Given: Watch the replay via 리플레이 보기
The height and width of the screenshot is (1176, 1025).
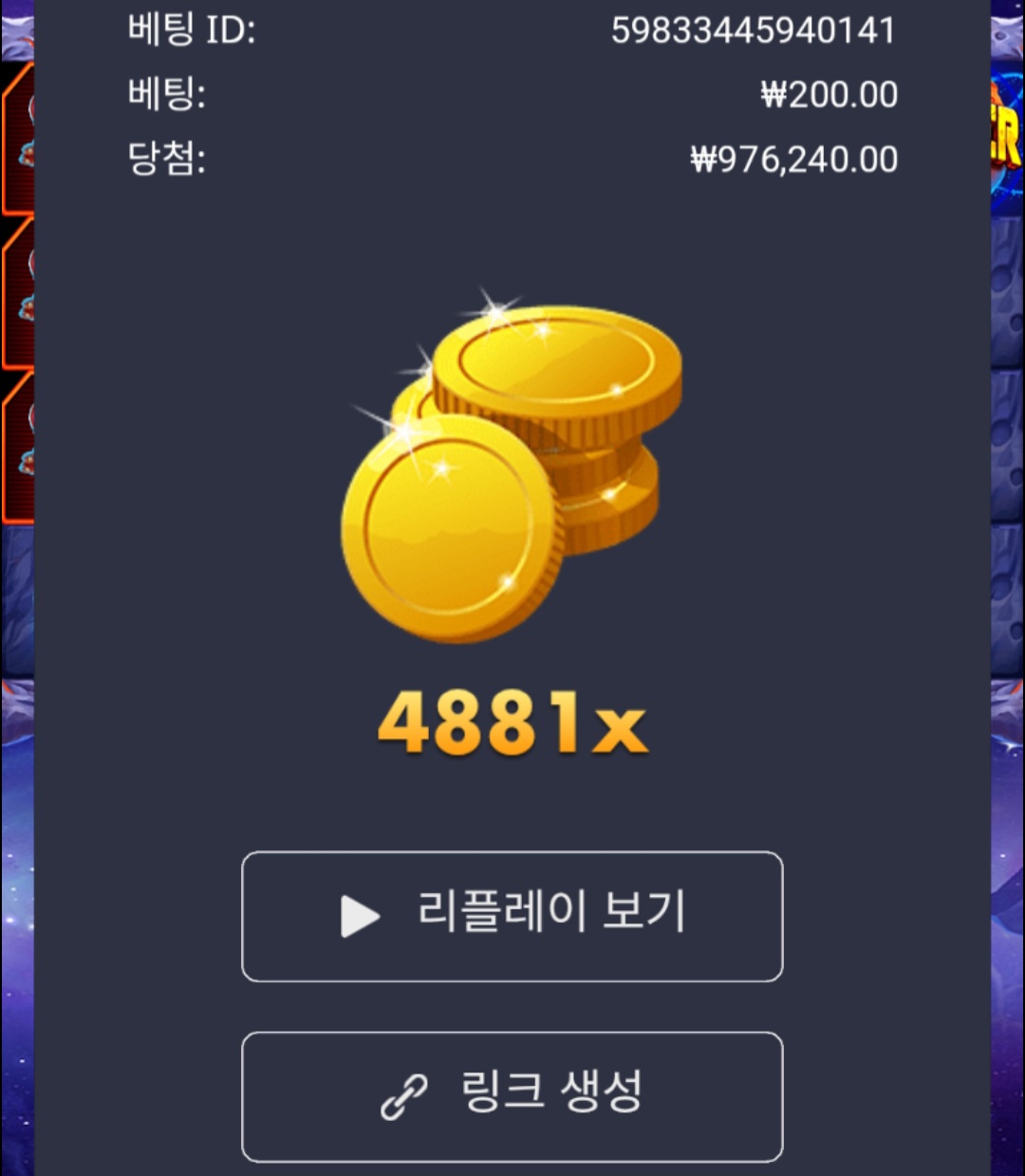Looking at the screenshot, I should click(512, 916).
